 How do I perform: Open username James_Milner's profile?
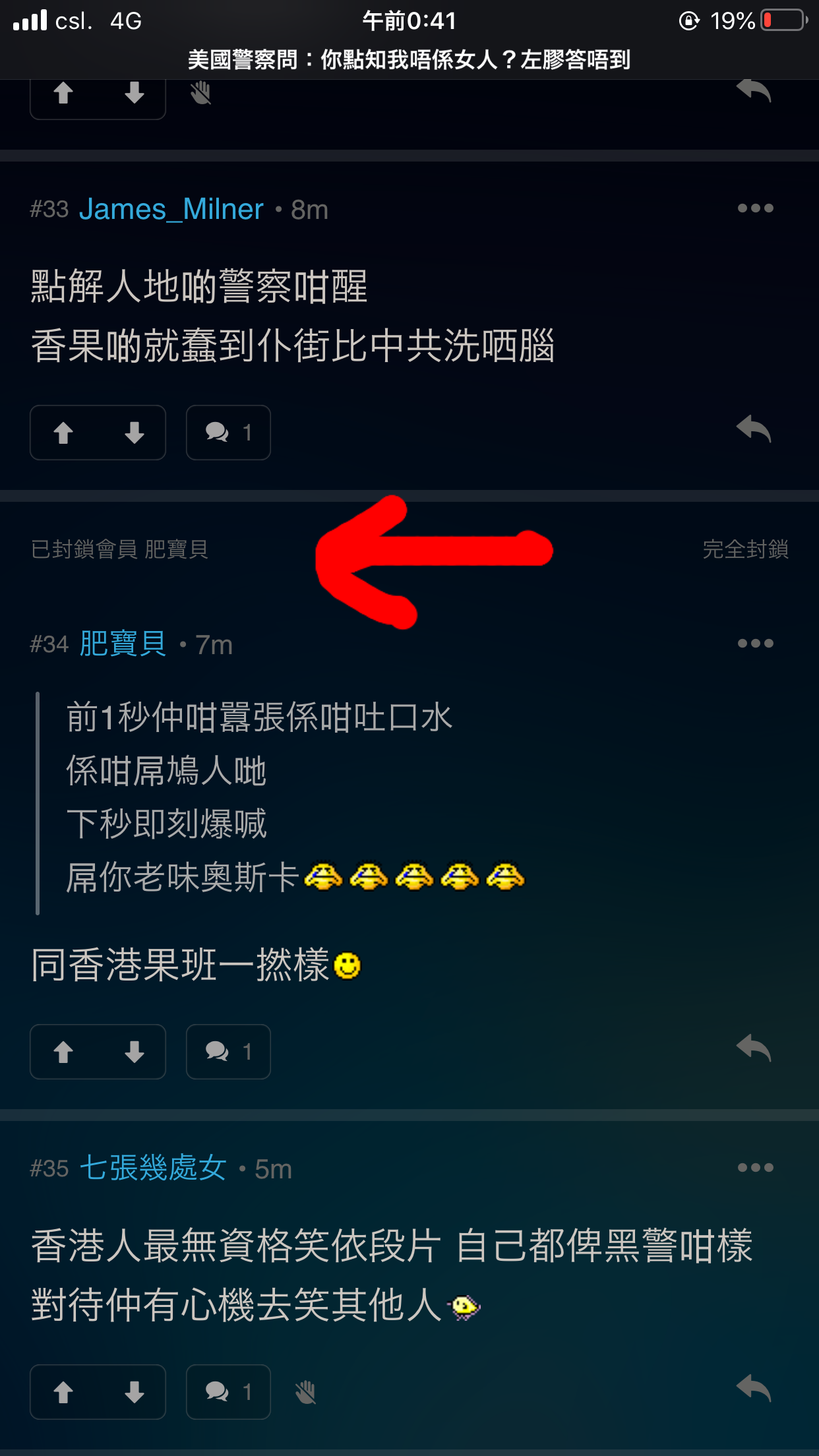171,210
